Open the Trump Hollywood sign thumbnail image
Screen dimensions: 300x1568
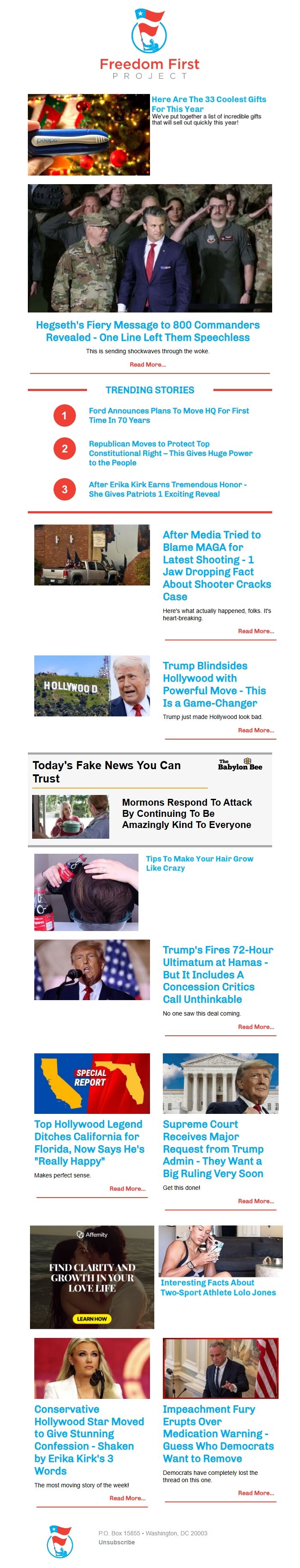pos(92,685)
